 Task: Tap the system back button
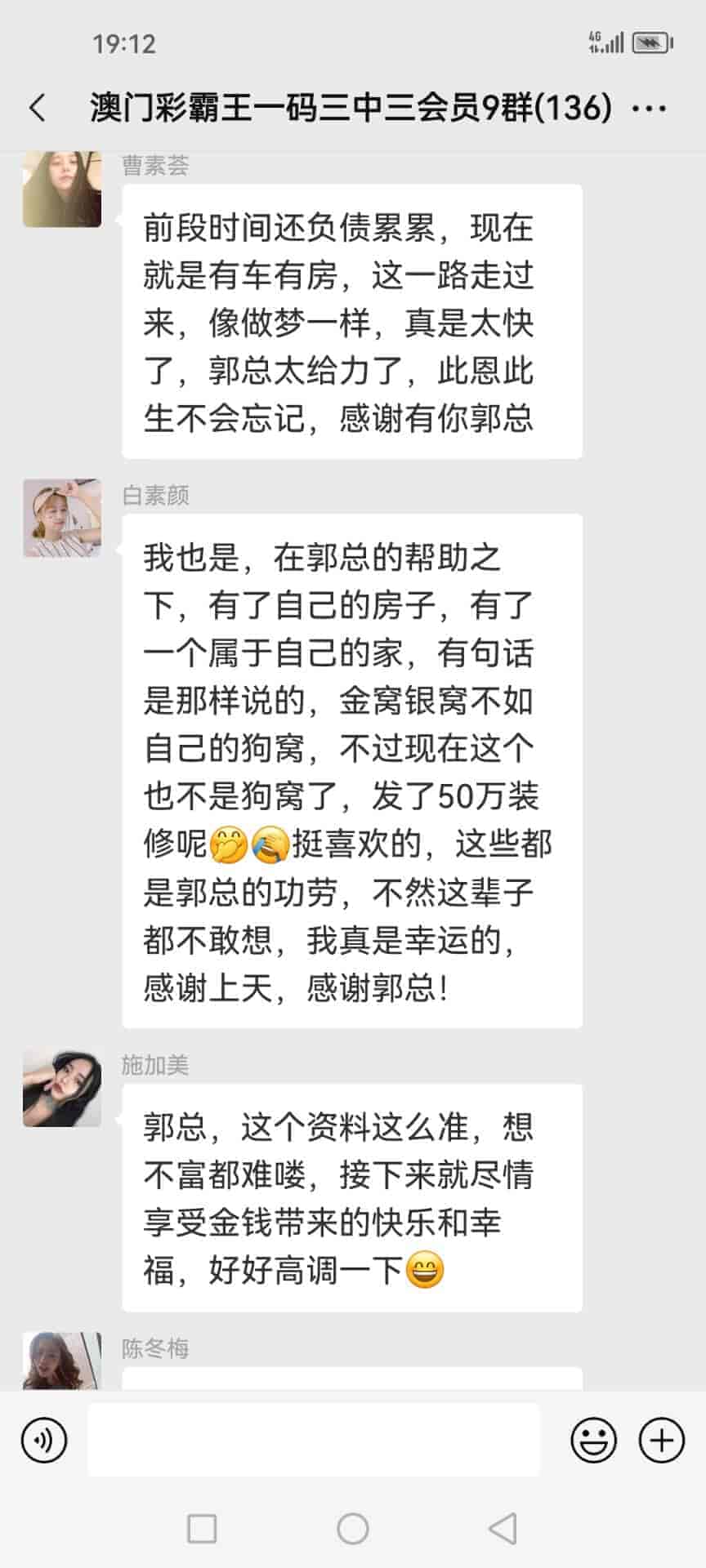(503, 1529)
